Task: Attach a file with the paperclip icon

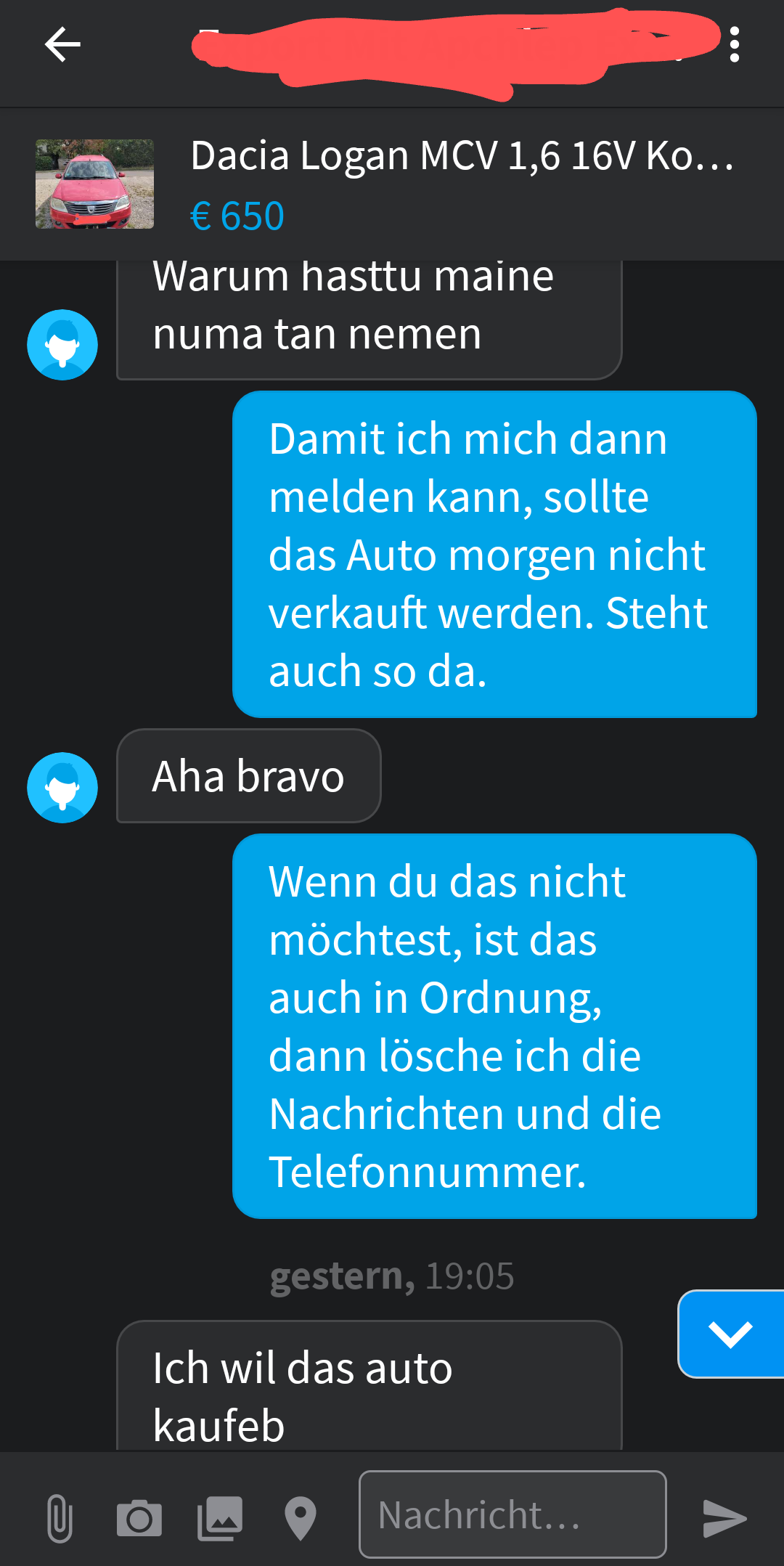Action: point(60,1518)
